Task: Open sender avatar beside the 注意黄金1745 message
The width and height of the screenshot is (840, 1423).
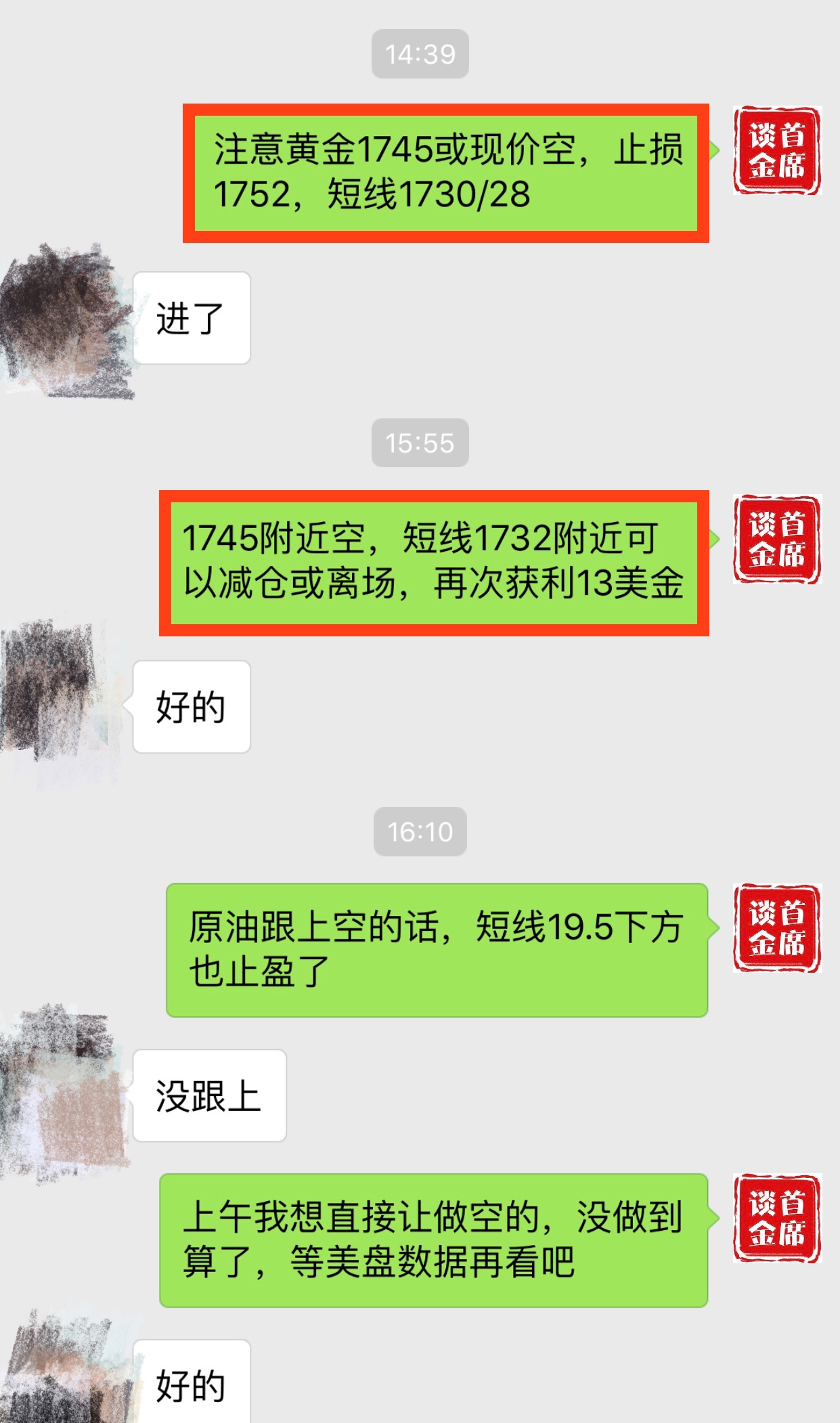Action: click(x=776, y=150)
